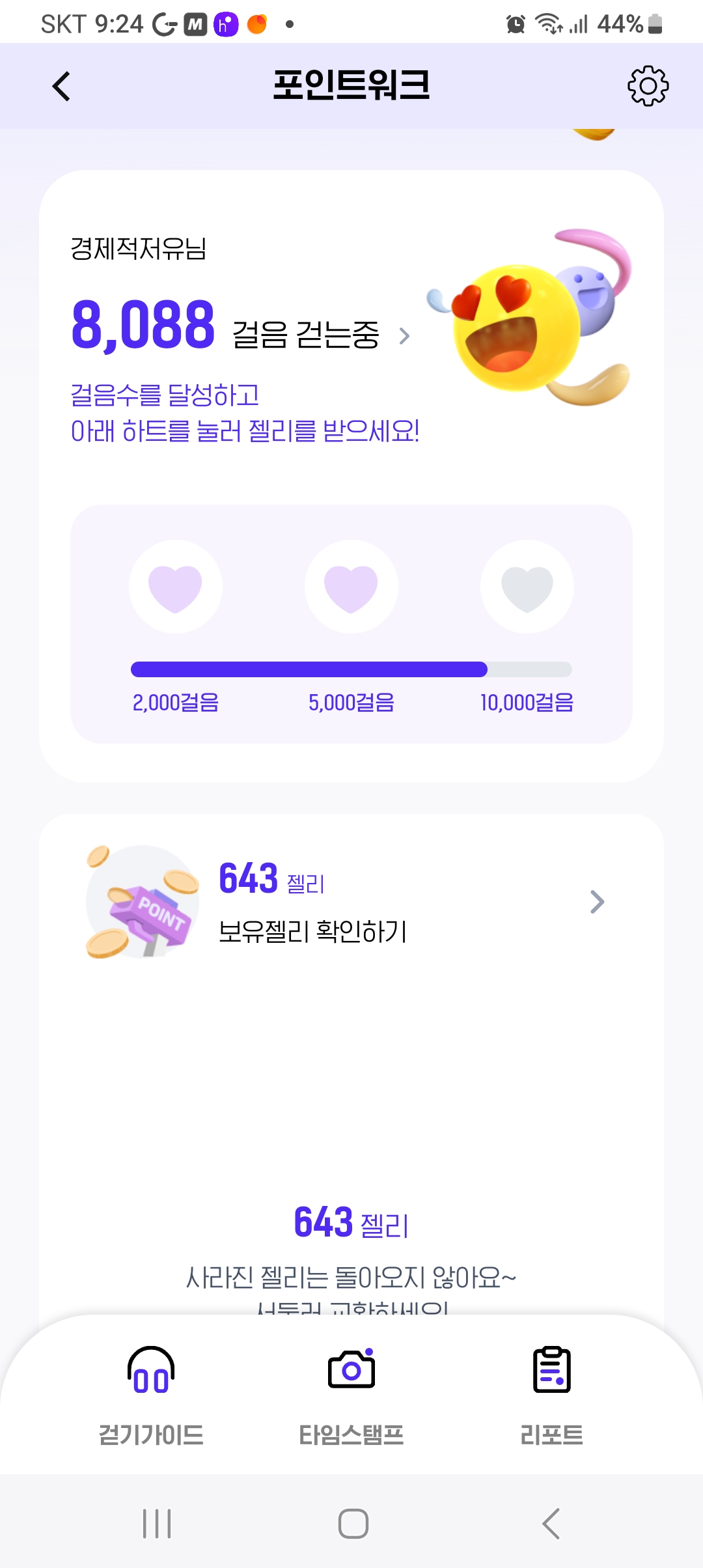Viewport: 703px width, 1568px height.
Task: Switch to the 걷기가이드 tab
Action: 151,1392
